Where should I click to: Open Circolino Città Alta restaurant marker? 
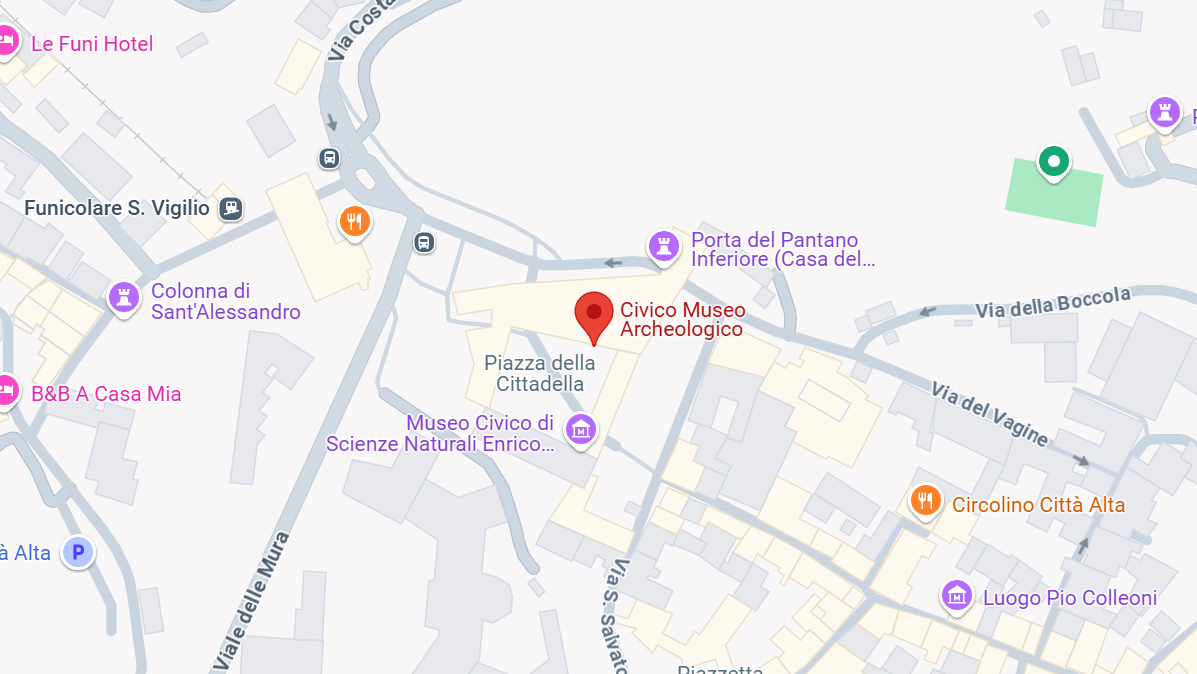(927, 500)
